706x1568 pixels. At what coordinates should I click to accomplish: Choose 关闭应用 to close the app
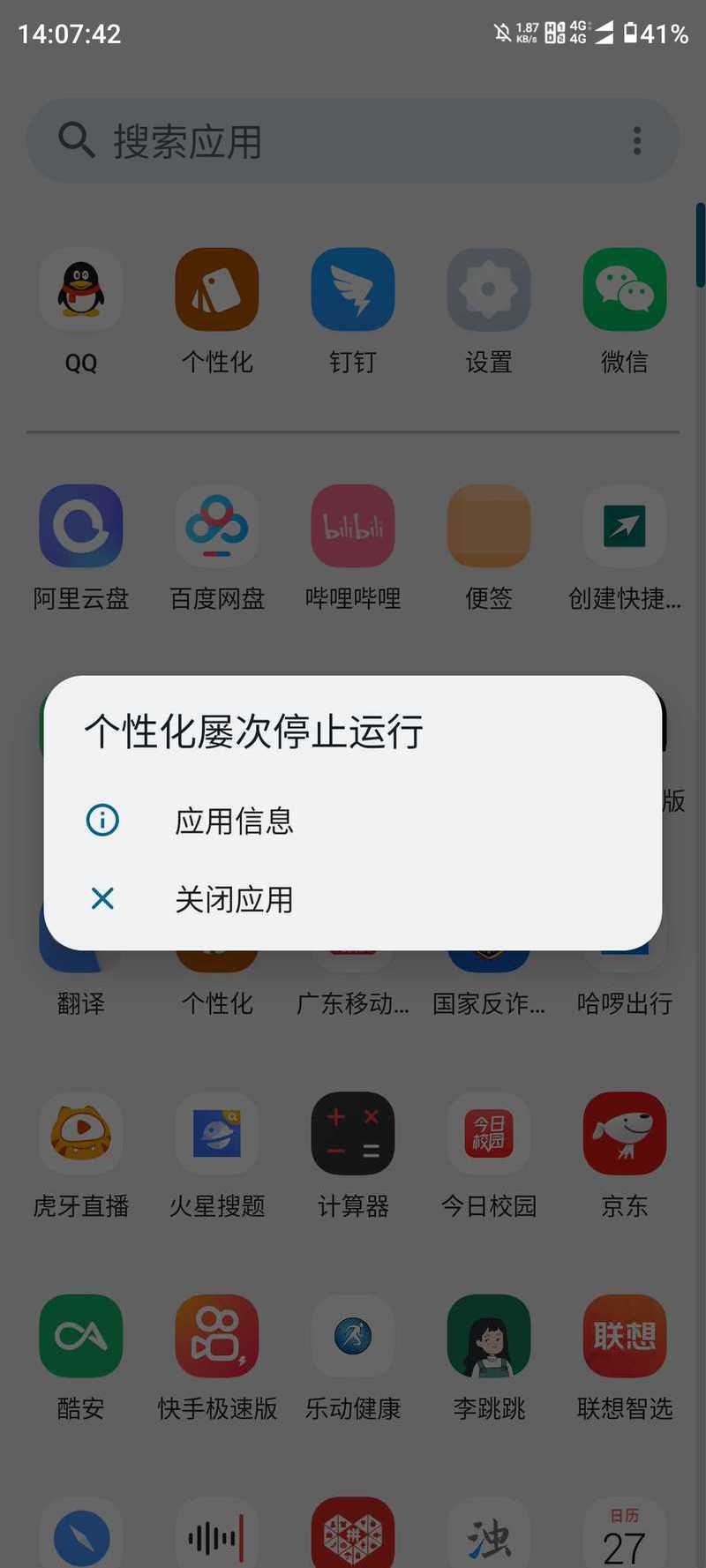tap(353, 899)
